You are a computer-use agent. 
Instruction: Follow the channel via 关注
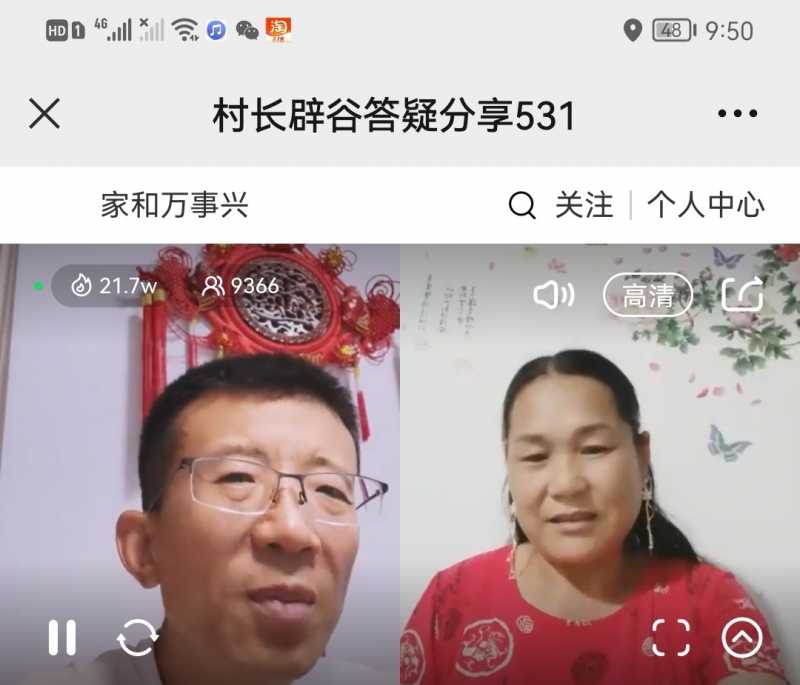(x=584, y=206)
